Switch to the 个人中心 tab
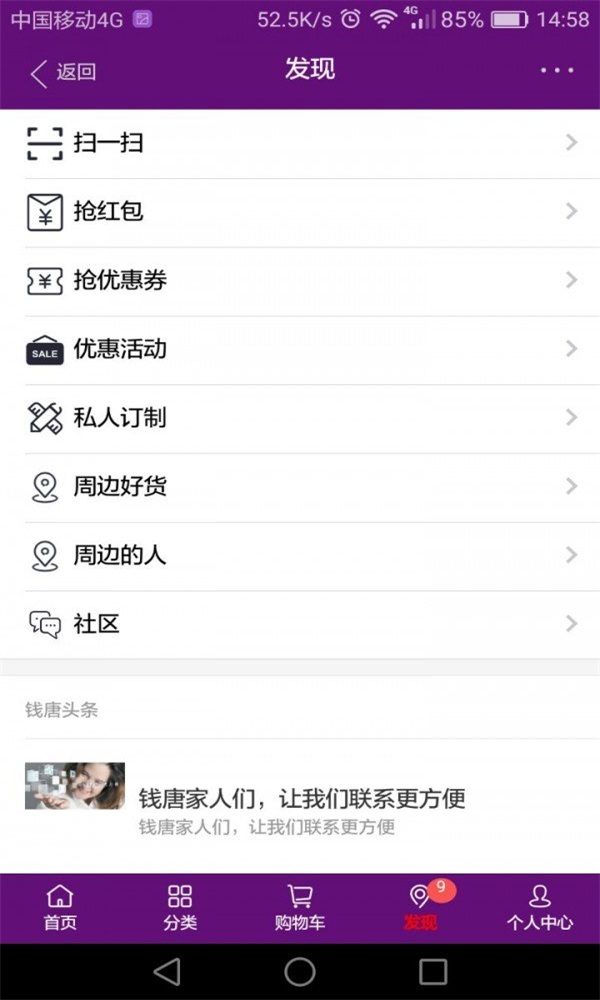 pos(540,908)
